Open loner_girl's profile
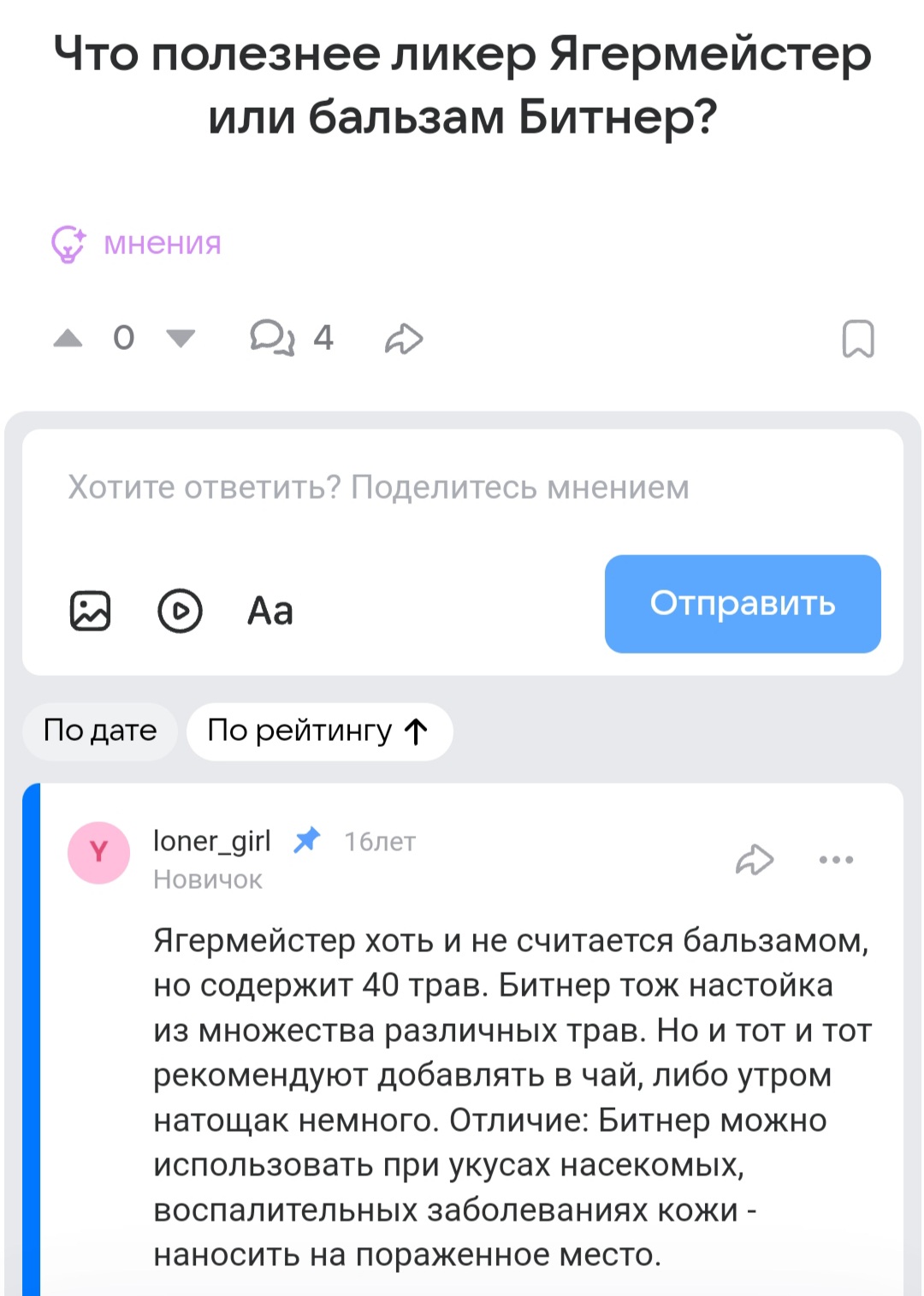This screenshot has width=924, height=1296. (x=211, y=842)
